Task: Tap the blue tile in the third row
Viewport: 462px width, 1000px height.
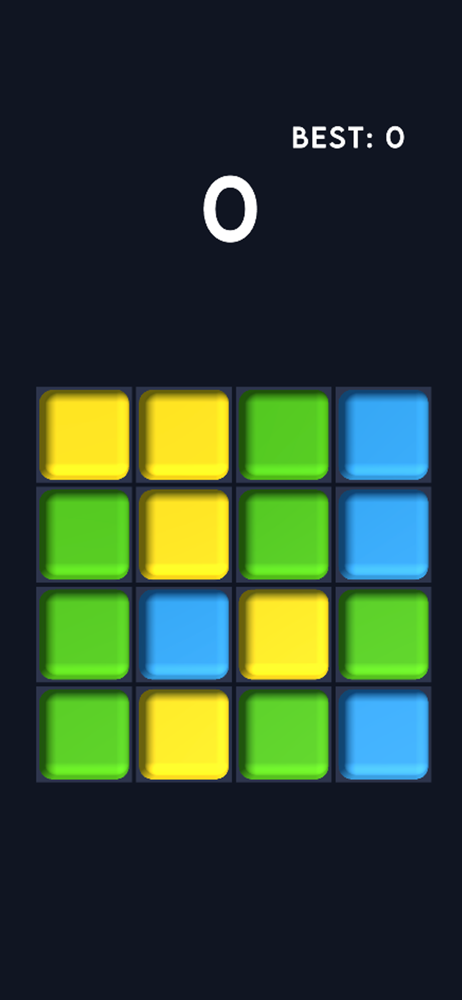Action: pos(184,635)
